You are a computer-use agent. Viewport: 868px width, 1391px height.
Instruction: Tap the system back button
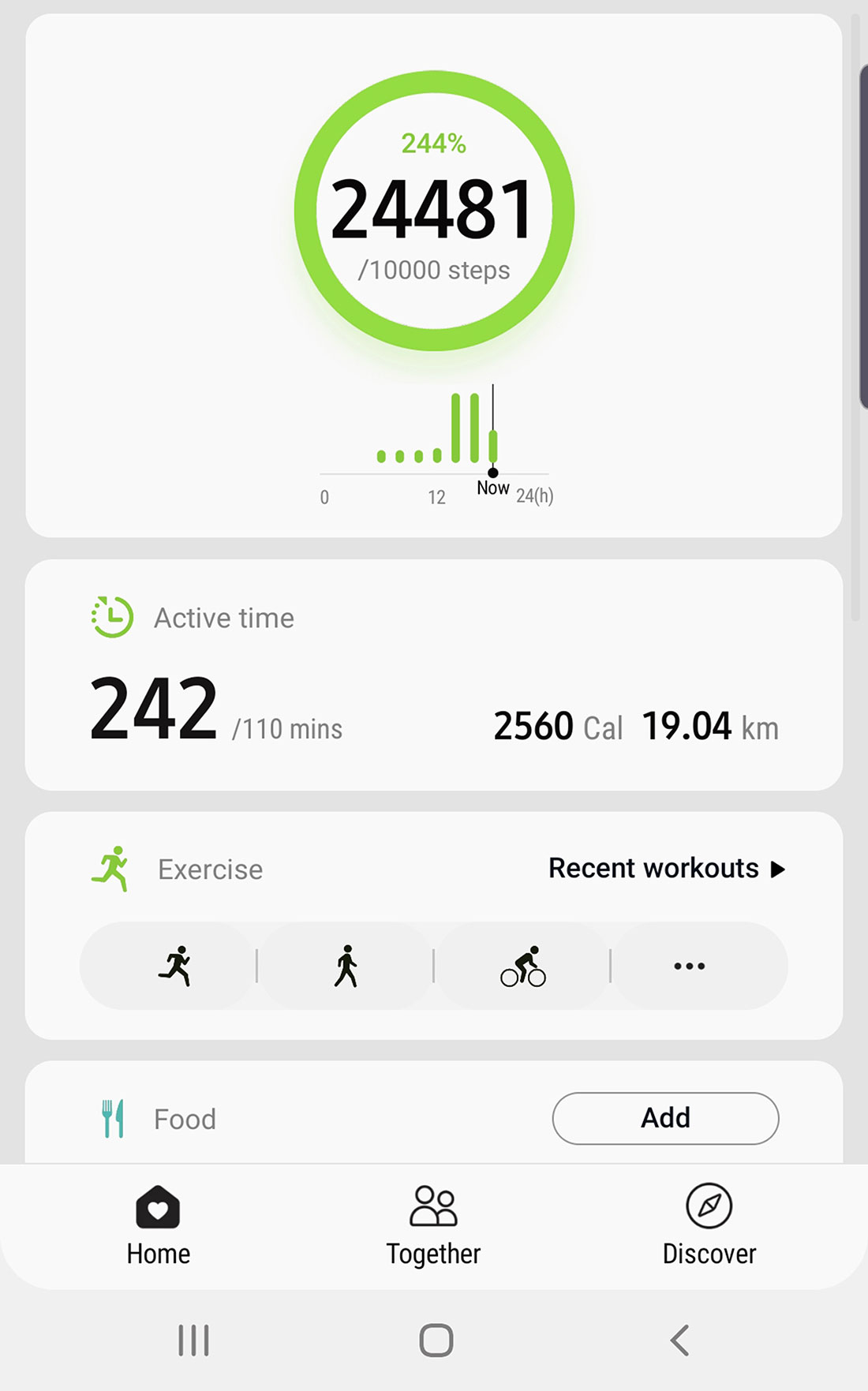coord(679,1340)
